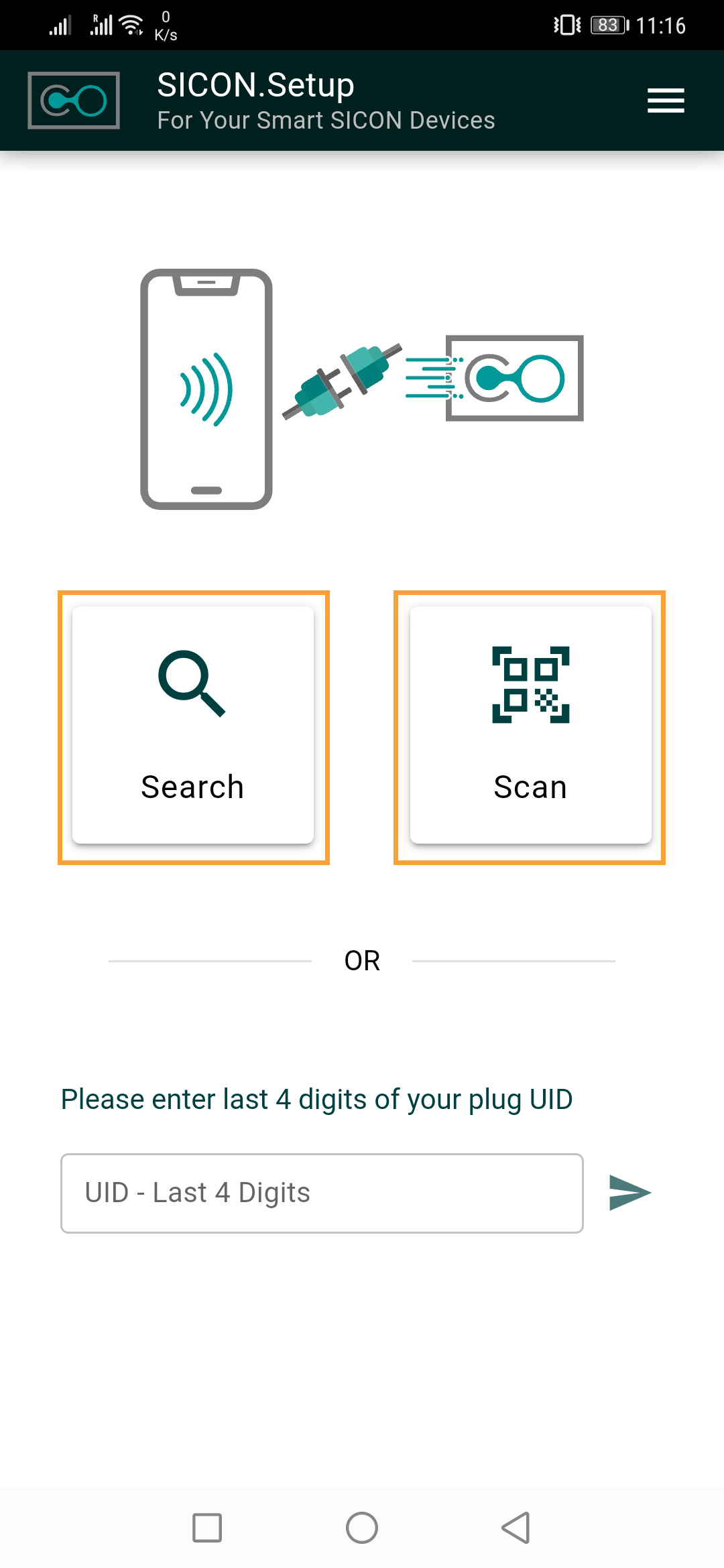Screen dimensions: 724x1568
Task: Open the Scan QR code option
Action: (x=530, y=726)
